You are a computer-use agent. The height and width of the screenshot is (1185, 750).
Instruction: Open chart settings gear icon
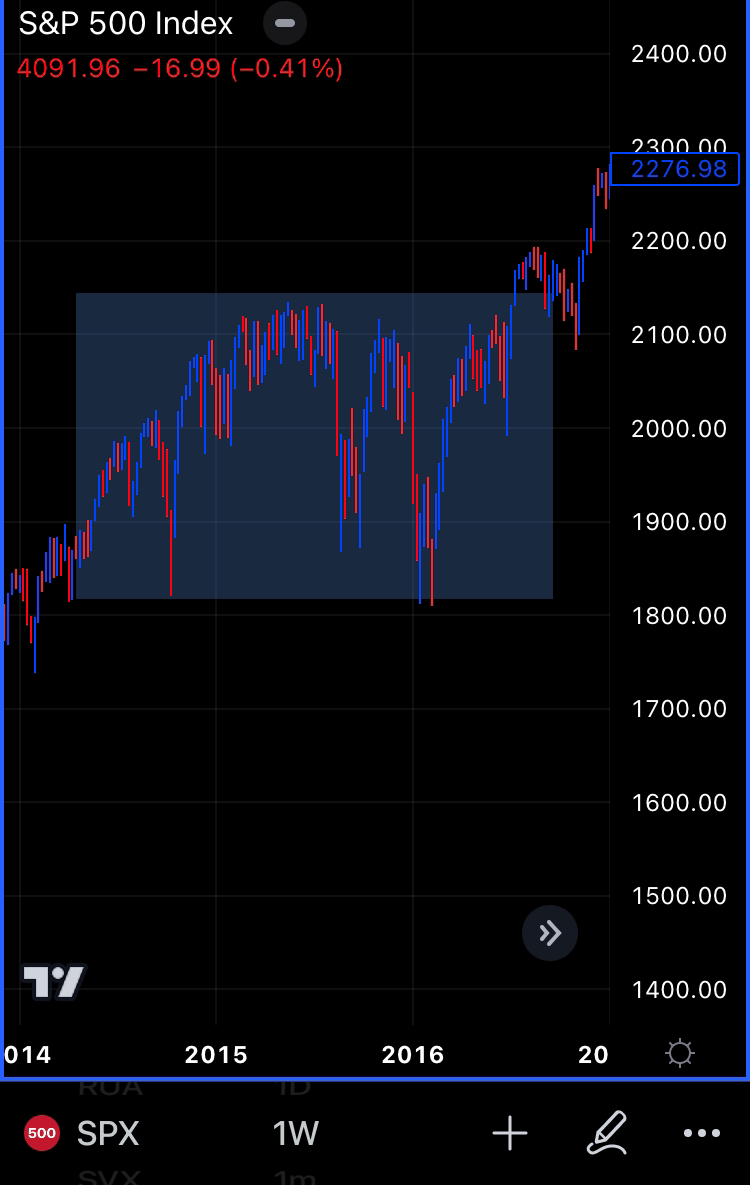680,1053
